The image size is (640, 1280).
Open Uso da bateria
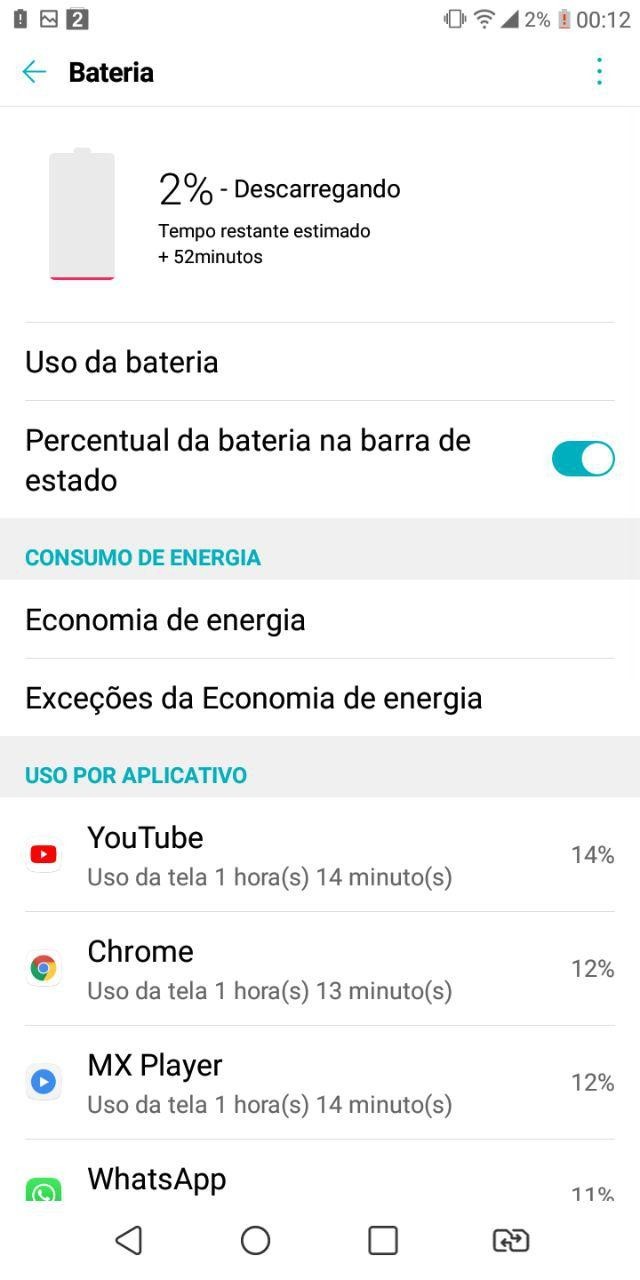click(x=320, y=362)
